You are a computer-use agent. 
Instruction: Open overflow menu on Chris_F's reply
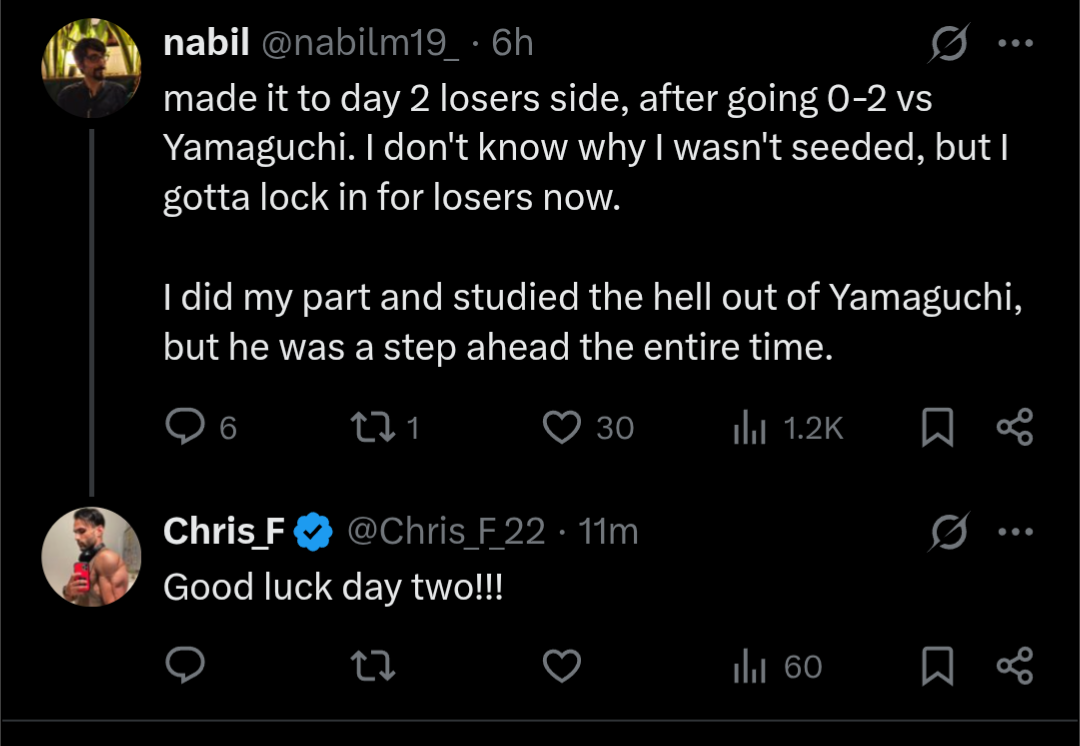(x=1014, y=533)
